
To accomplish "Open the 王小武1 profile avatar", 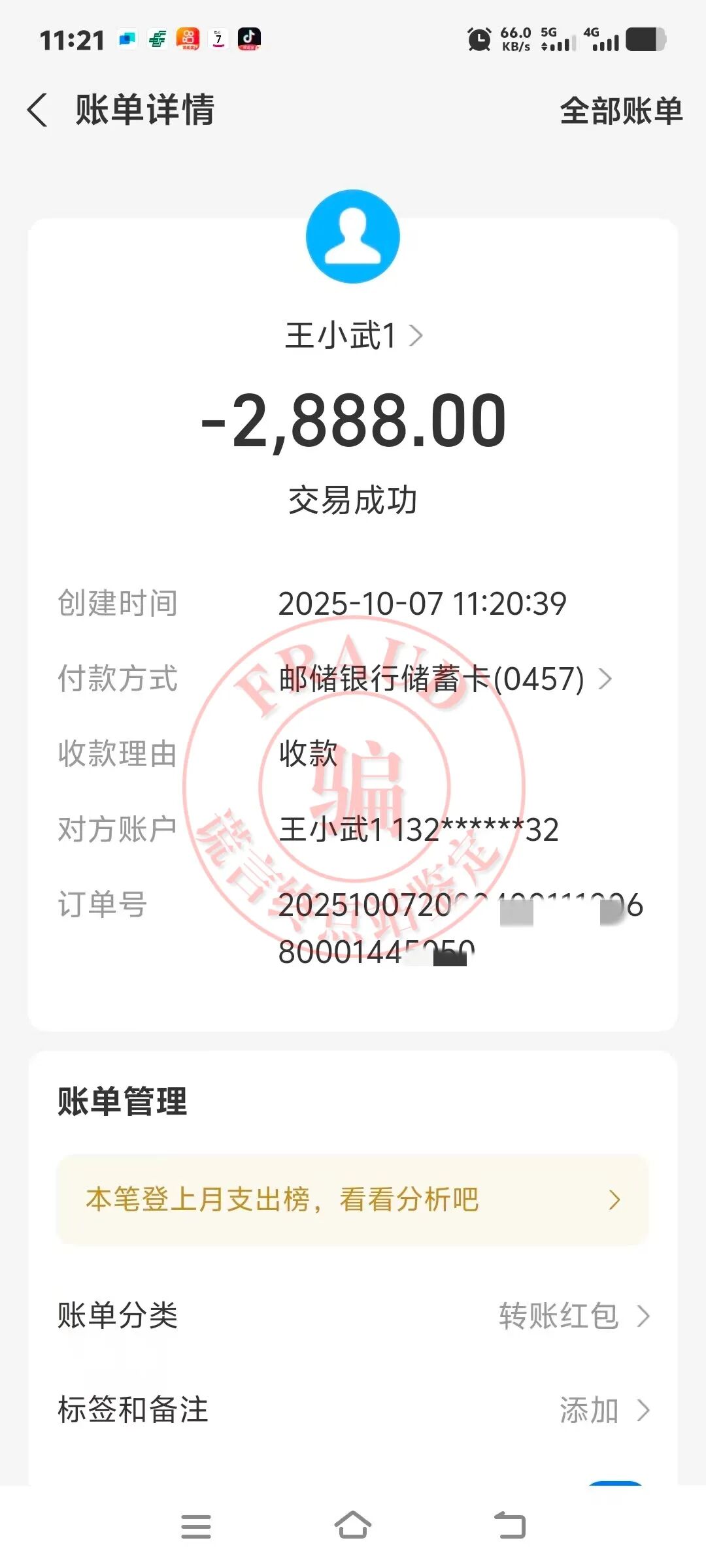I will pyautogui.click(x=353, y=237).
